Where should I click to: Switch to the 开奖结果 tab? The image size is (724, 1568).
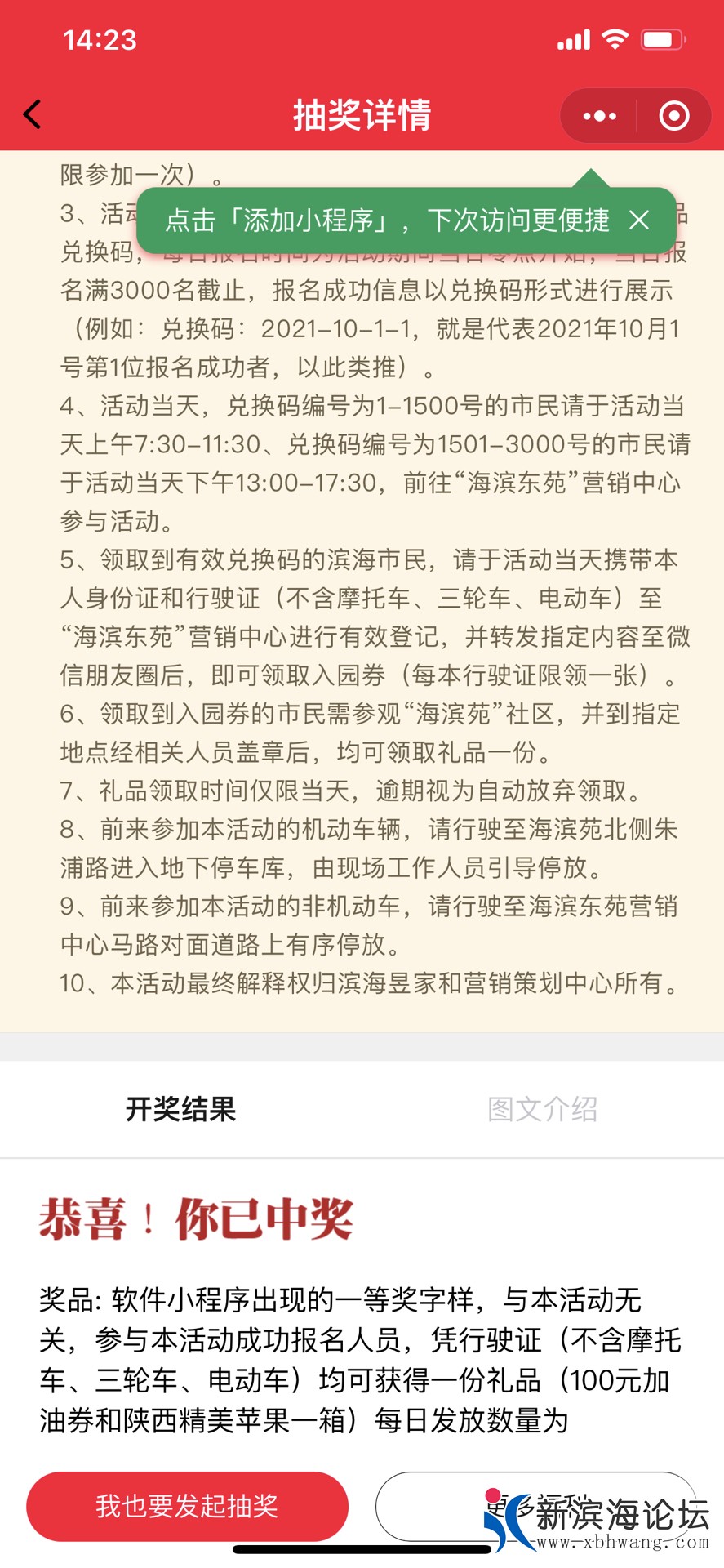pos(180,1109)
